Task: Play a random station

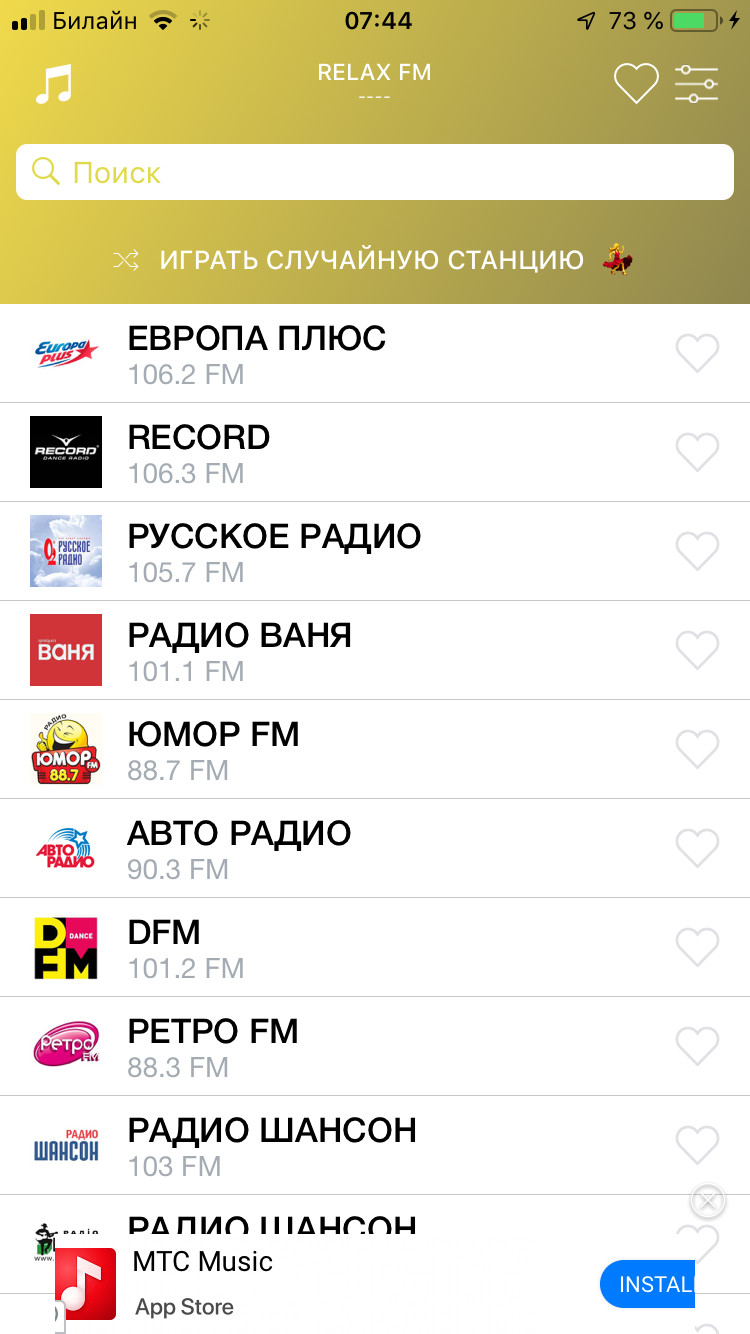Action: pyautogui.click(x=371, y=260)
